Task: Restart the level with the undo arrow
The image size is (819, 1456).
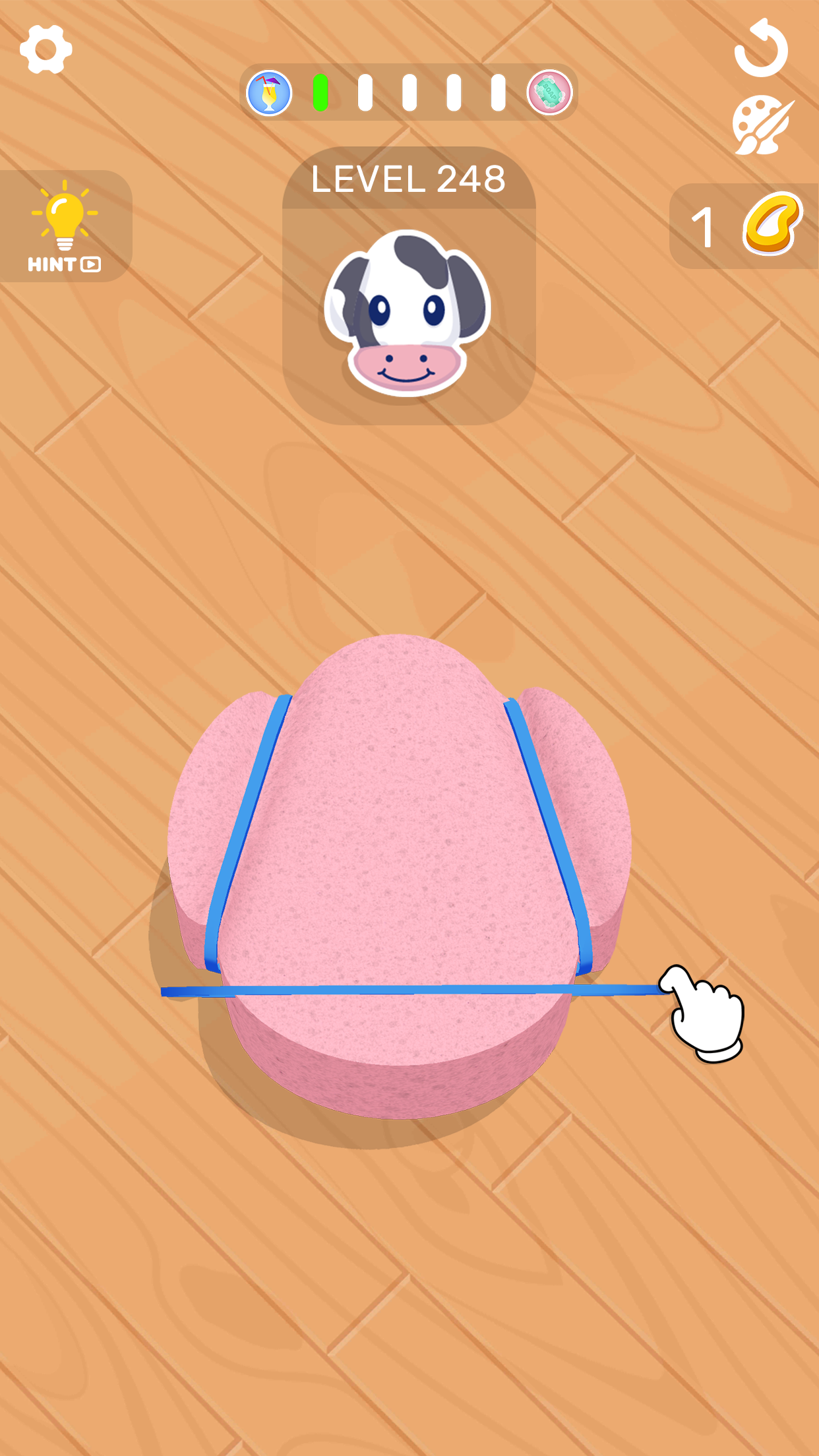Action: tap(761, 49)
